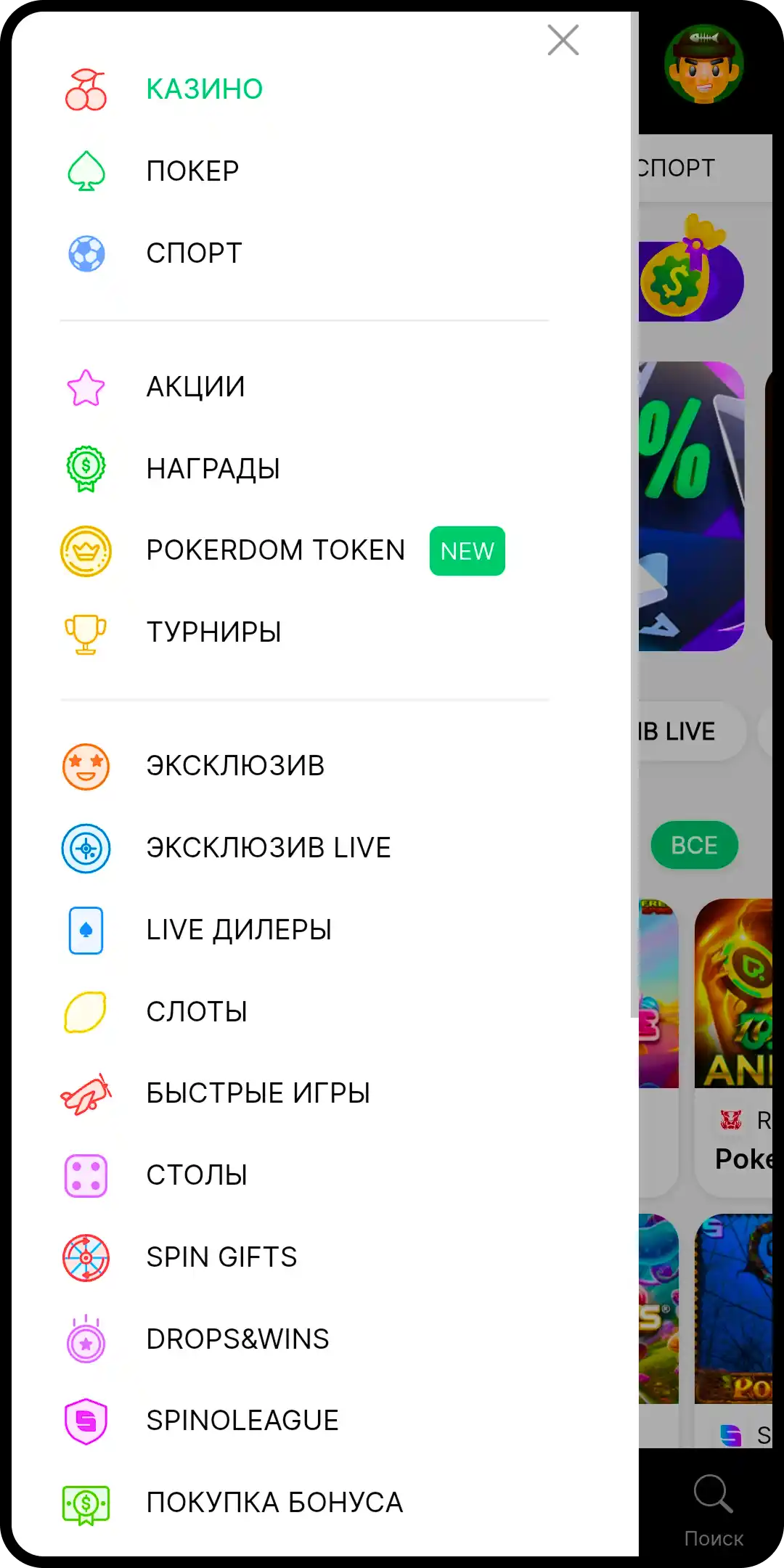Screen dimensions: 784x1568
Task: Click the purple dice Столы icon
Action: point(86,1174)
